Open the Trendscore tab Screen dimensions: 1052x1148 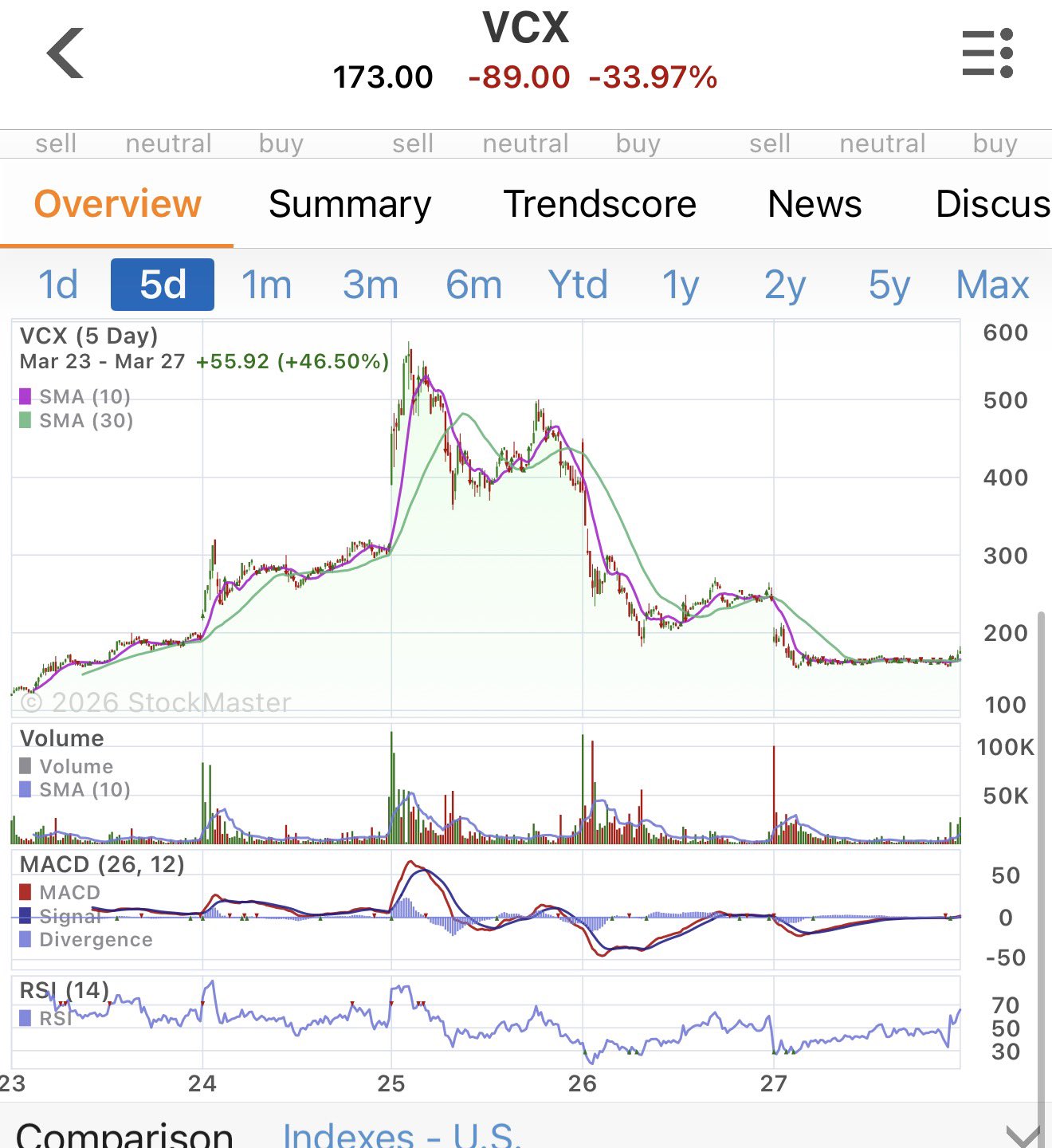[600, 204]
